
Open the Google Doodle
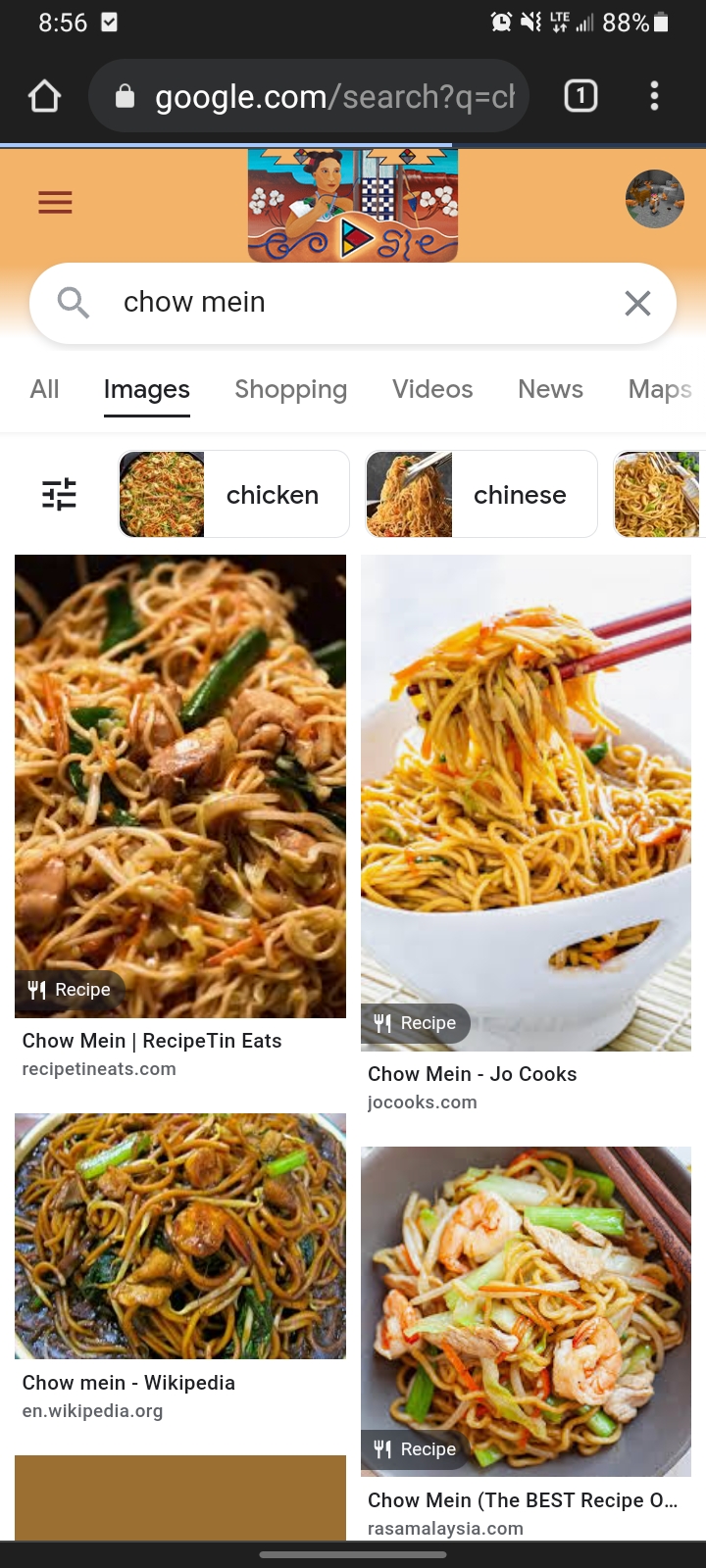point(353,206)
